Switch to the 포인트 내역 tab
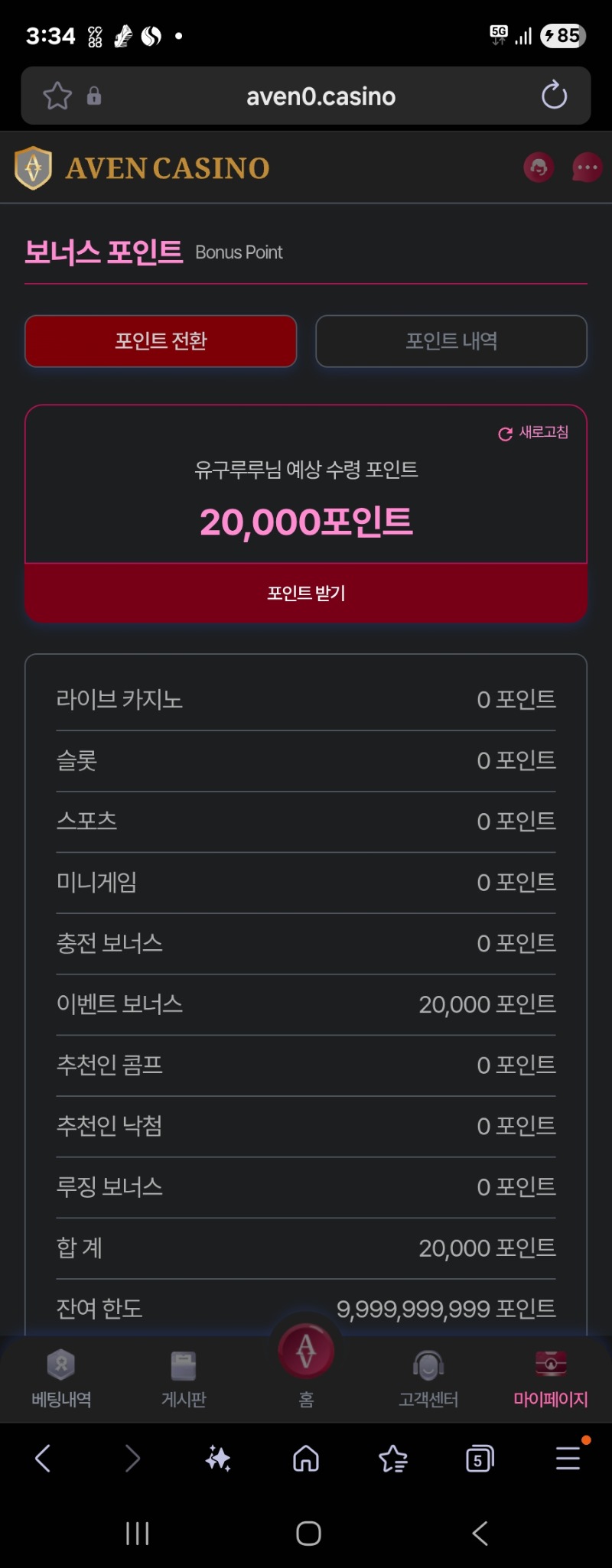 tap(451, 341)
